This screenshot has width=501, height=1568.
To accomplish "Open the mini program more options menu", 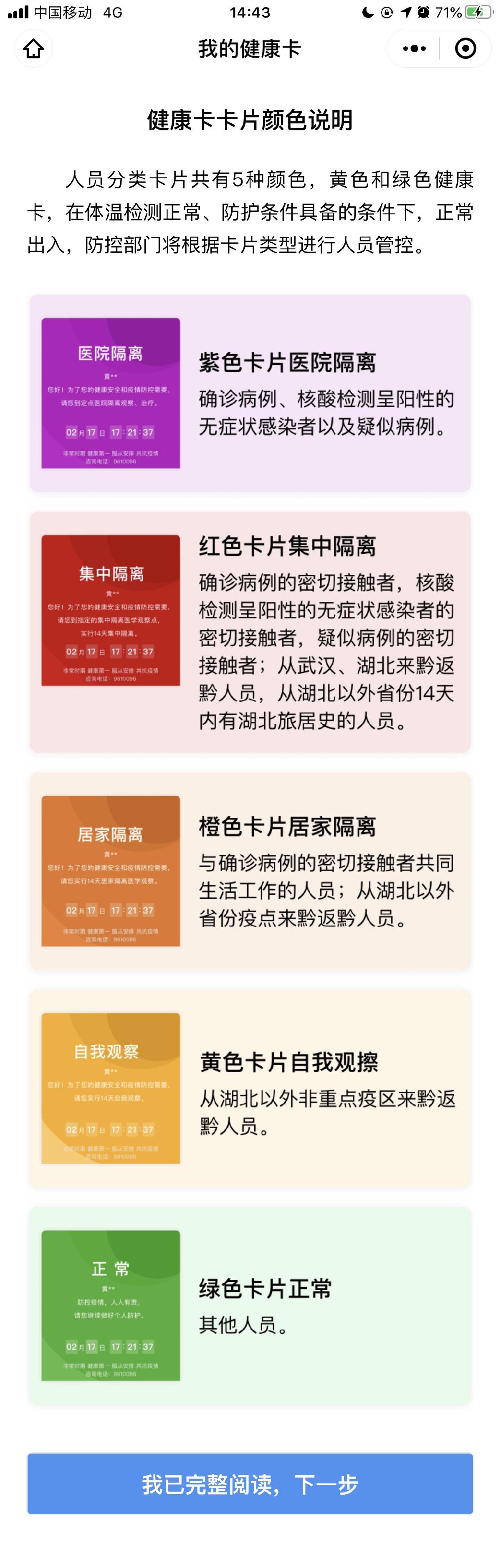I will (x=414, y=49).
